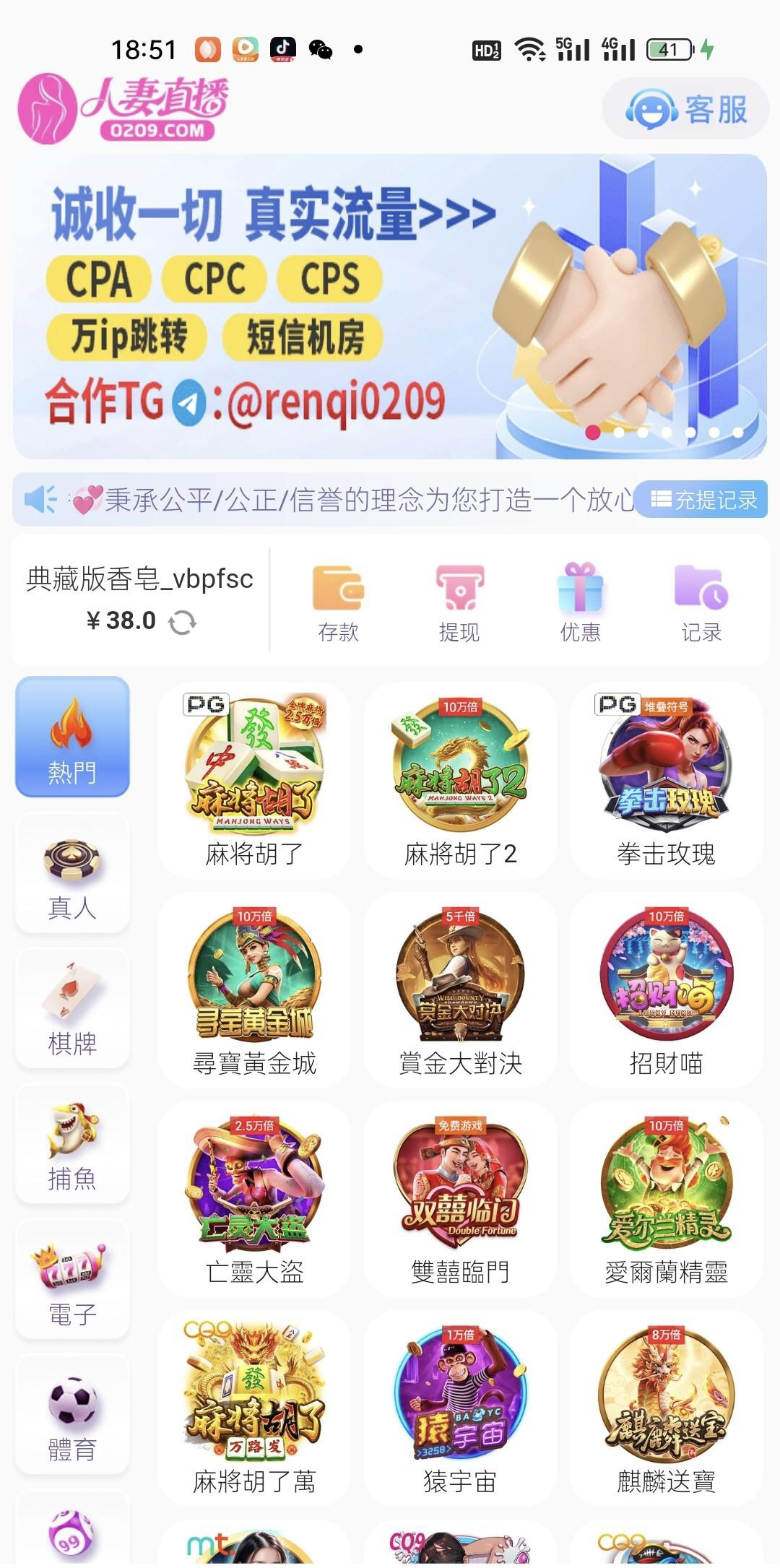Refresh the ¥38.0 balance

click(182, 622)
